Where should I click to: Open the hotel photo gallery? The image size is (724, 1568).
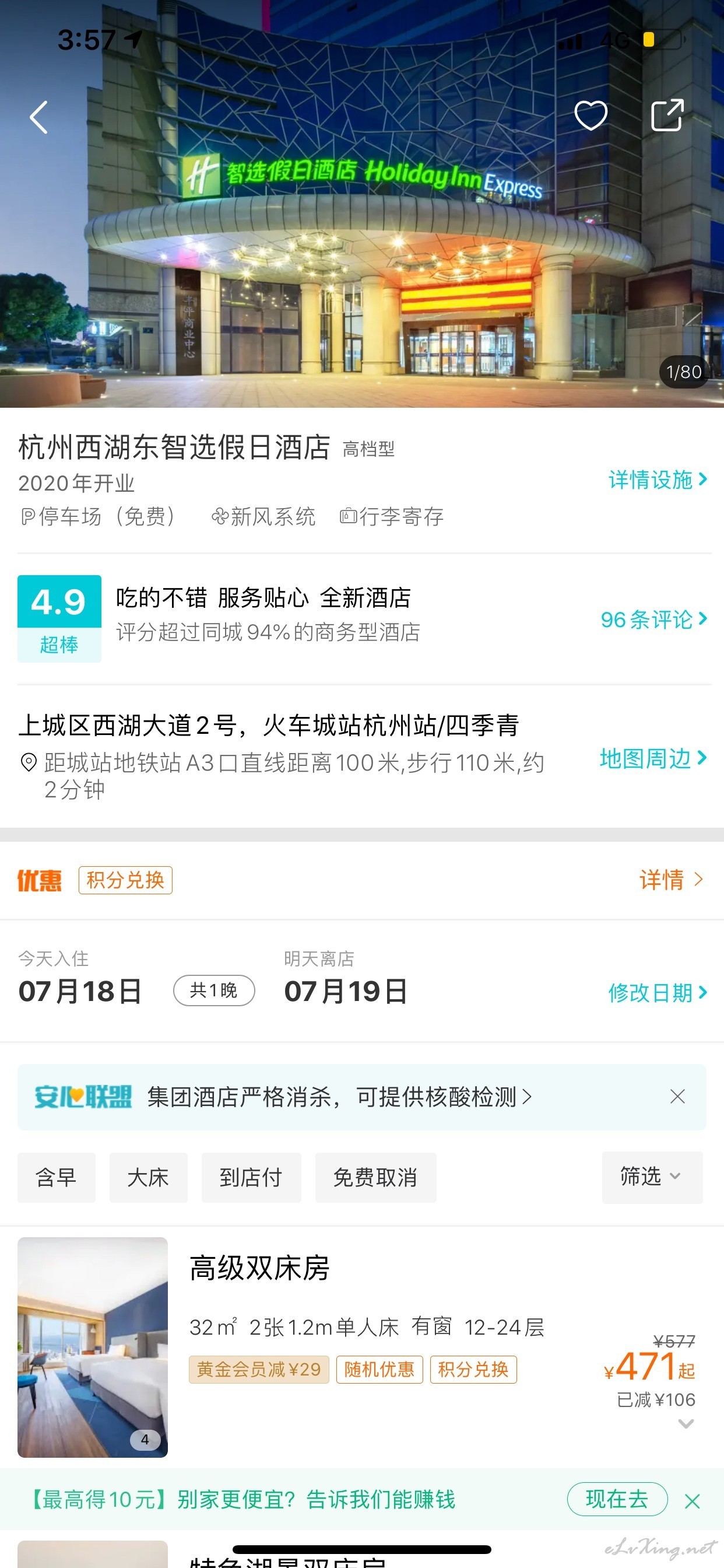[x=362, y=204]
